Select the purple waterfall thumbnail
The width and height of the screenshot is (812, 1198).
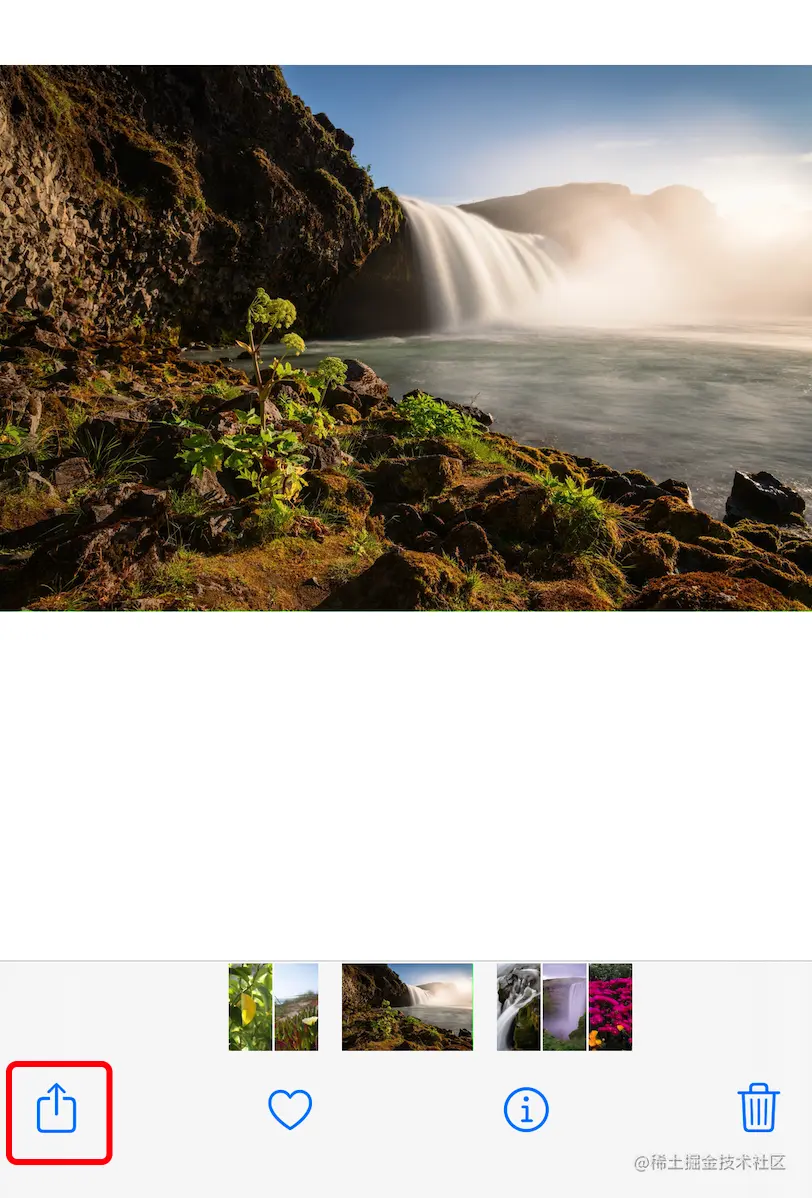coord(564,1007)
